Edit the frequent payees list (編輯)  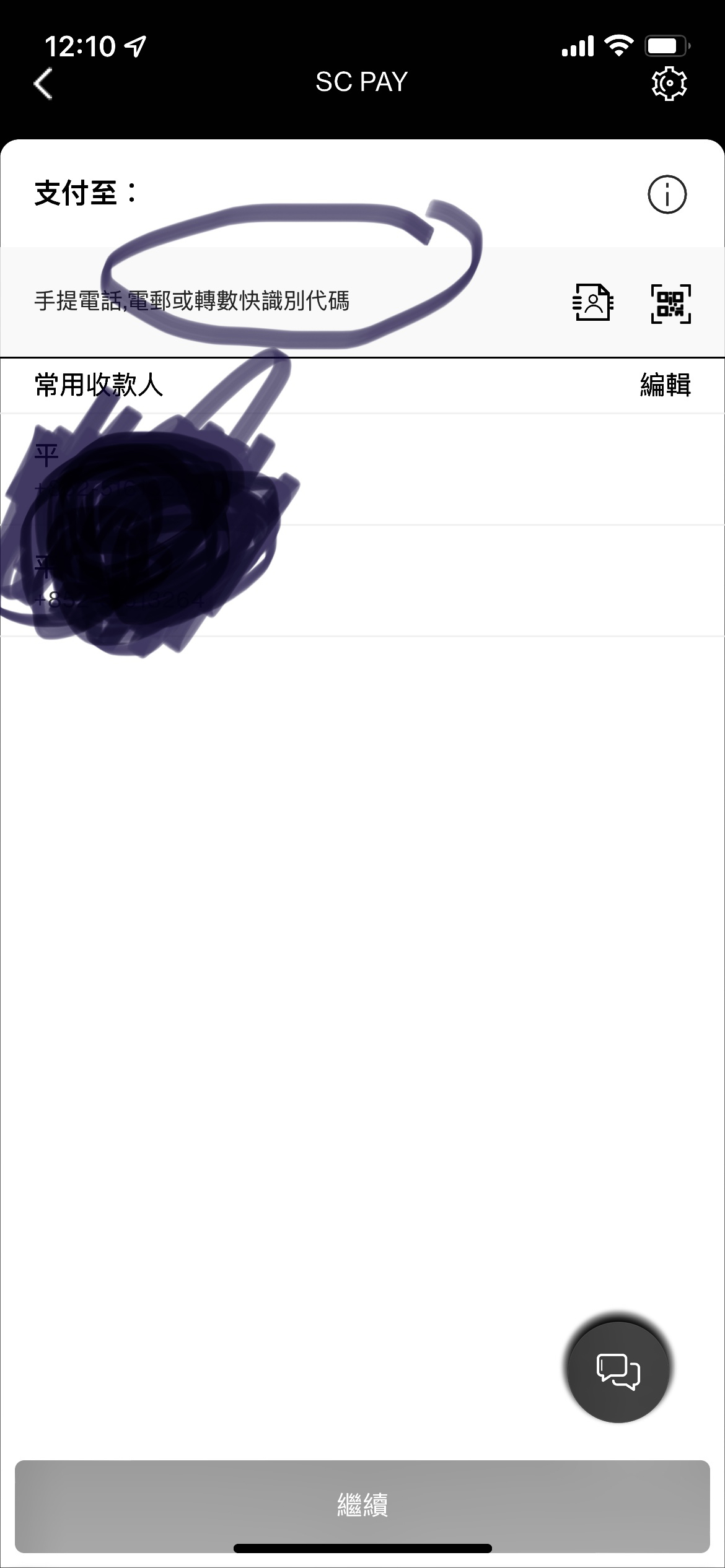pos(665,385)
